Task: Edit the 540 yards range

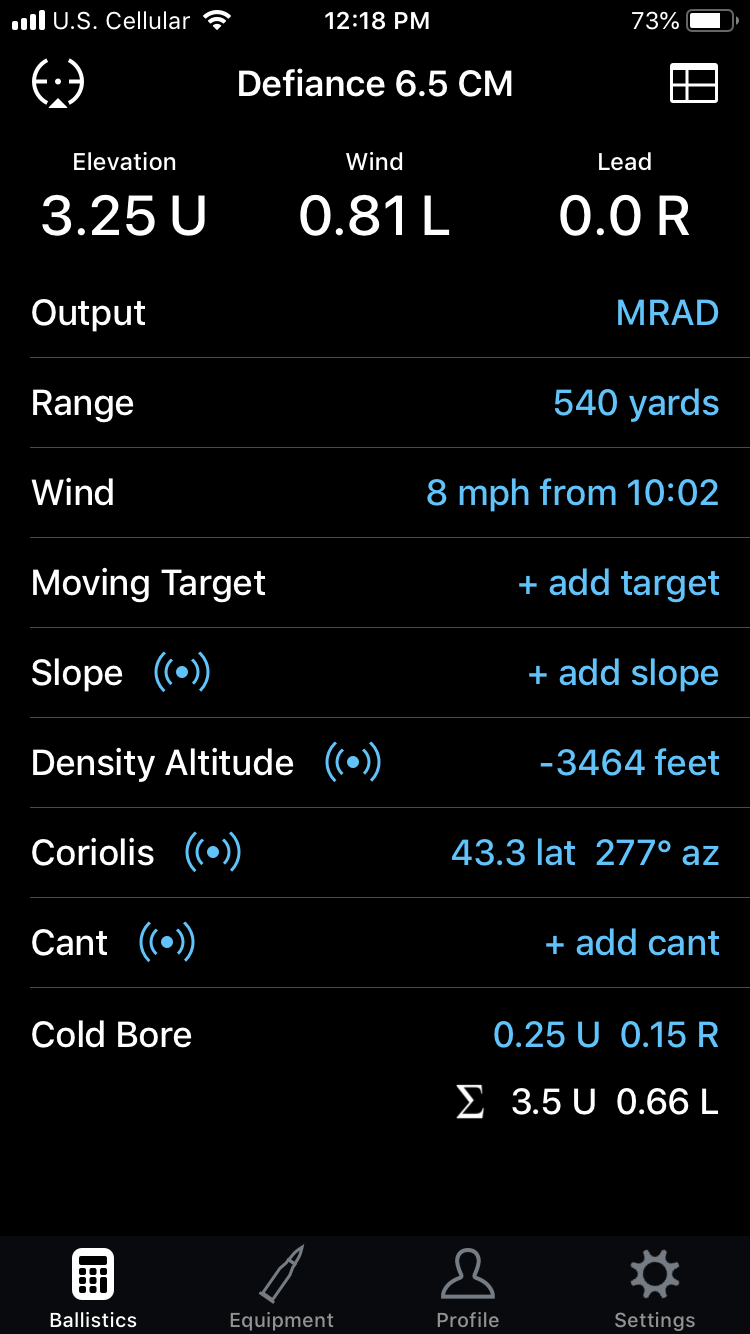Action: coord(636,403)
